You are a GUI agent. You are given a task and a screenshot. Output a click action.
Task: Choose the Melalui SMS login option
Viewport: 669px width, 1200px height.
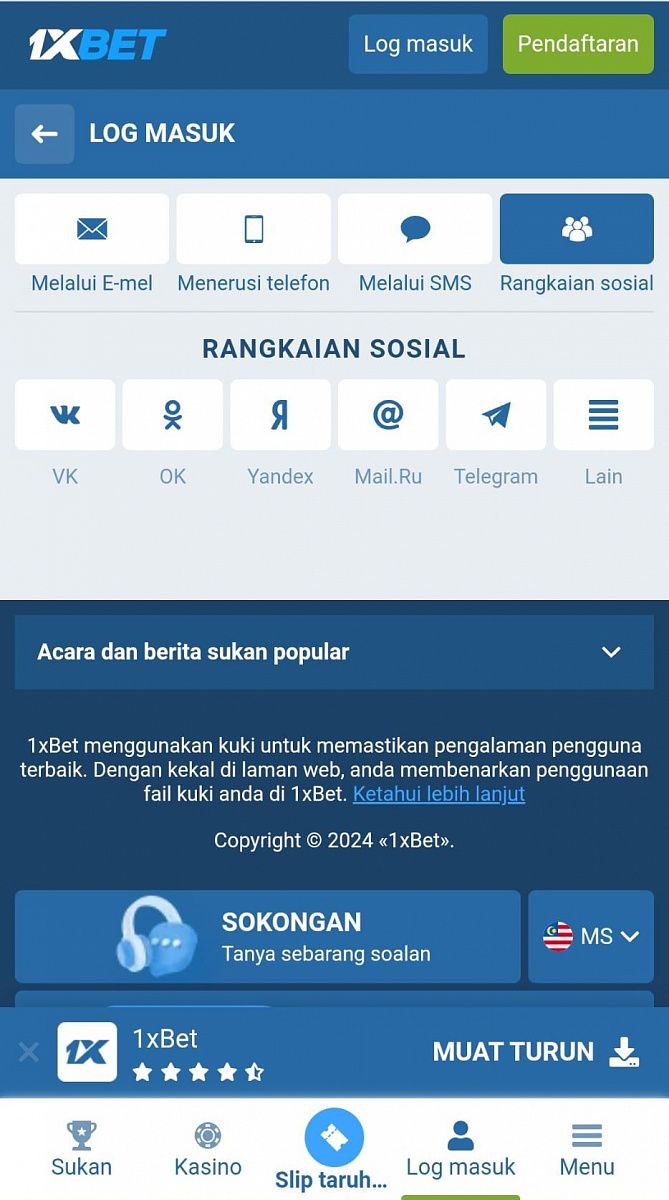pyautogui.click(x=415, y=230)
